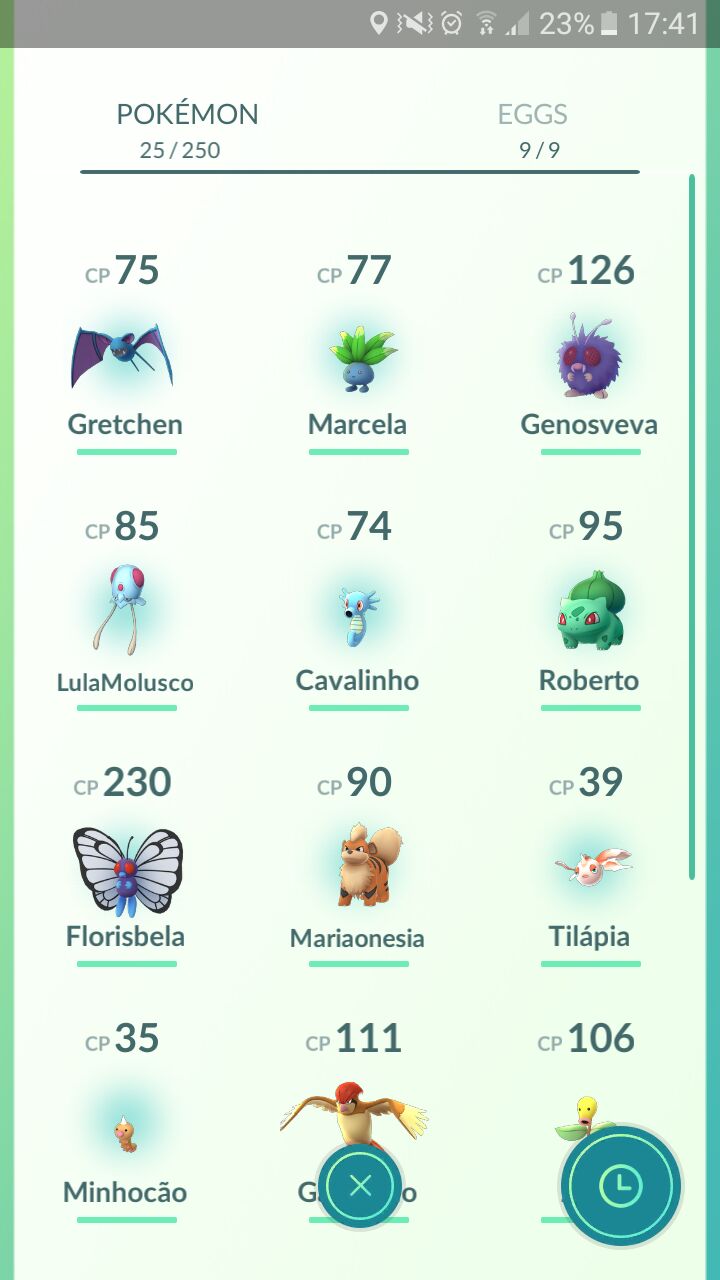The image size is (720, 1280).
Task: Open the Pidgeotto with CP 111
Action: (355, 1090)
